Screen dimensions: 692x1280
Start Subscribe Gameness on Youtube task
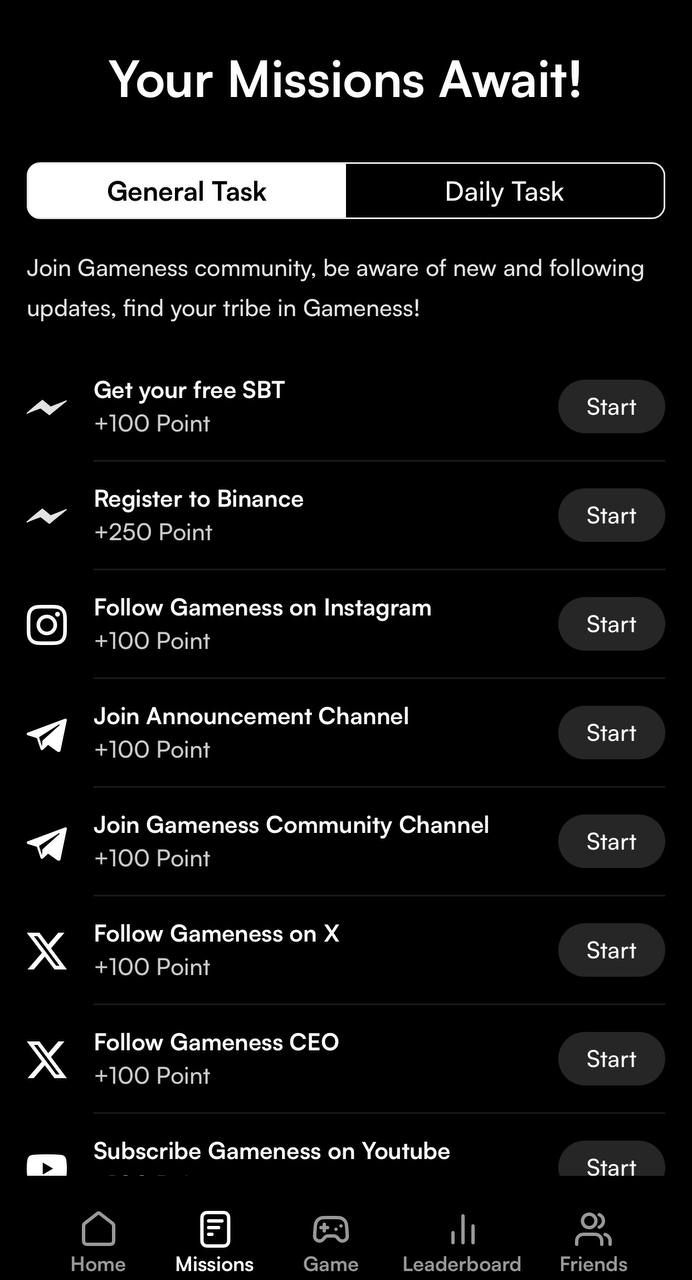(611, 1162)
